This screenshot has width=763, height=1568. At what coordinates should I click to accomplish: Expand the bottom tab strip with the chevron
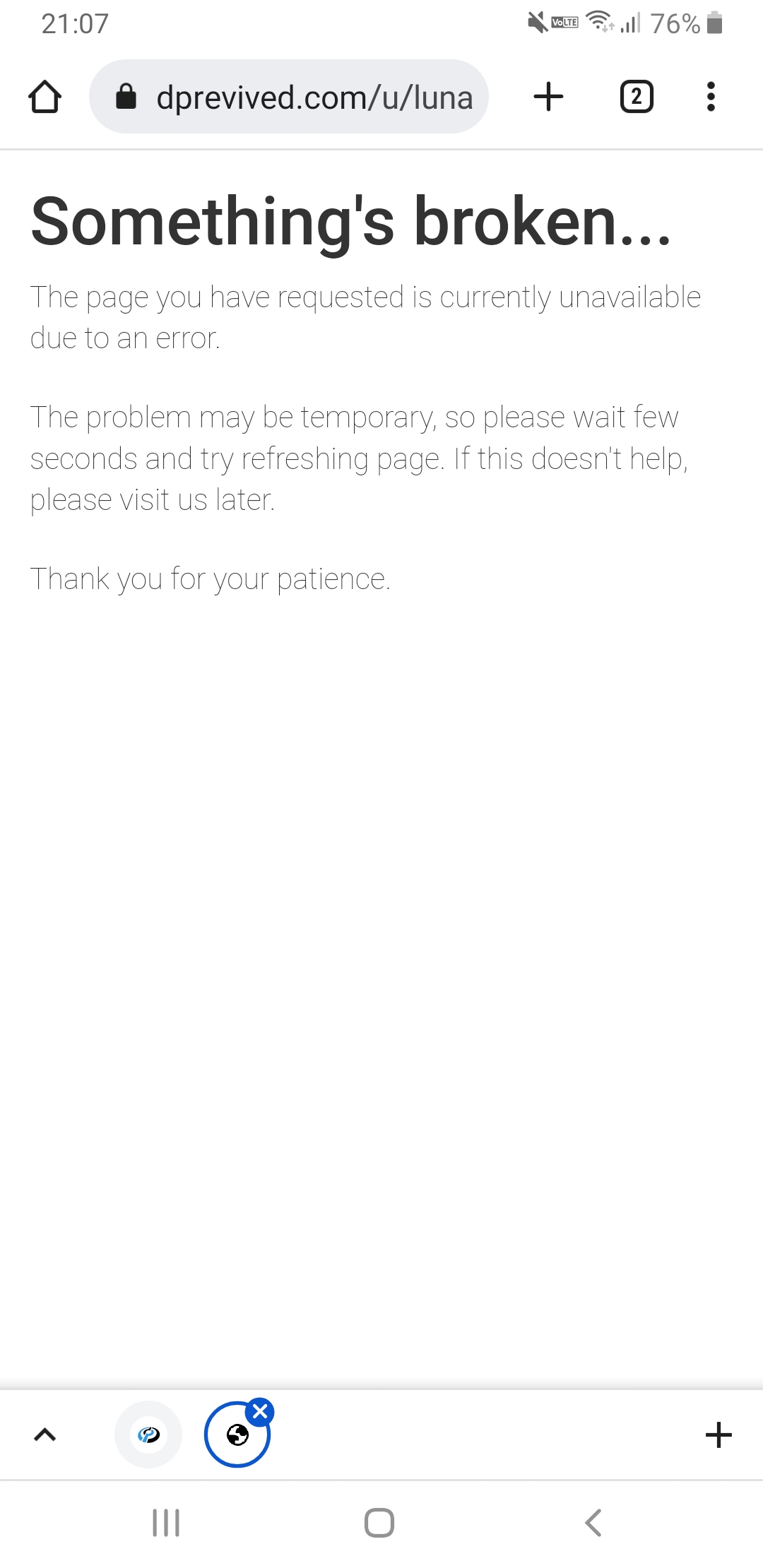pyautogui.click(x=45, y=1435)
